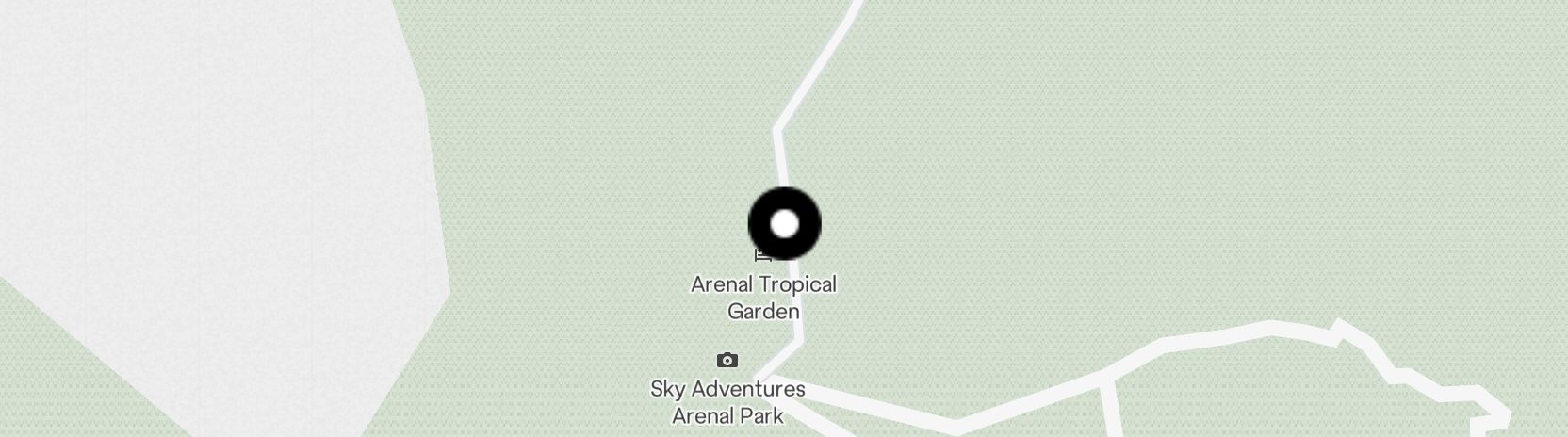This screenshot has height=437, width=1568.
Task: Tap the black location pin marker
Action: 784,224
